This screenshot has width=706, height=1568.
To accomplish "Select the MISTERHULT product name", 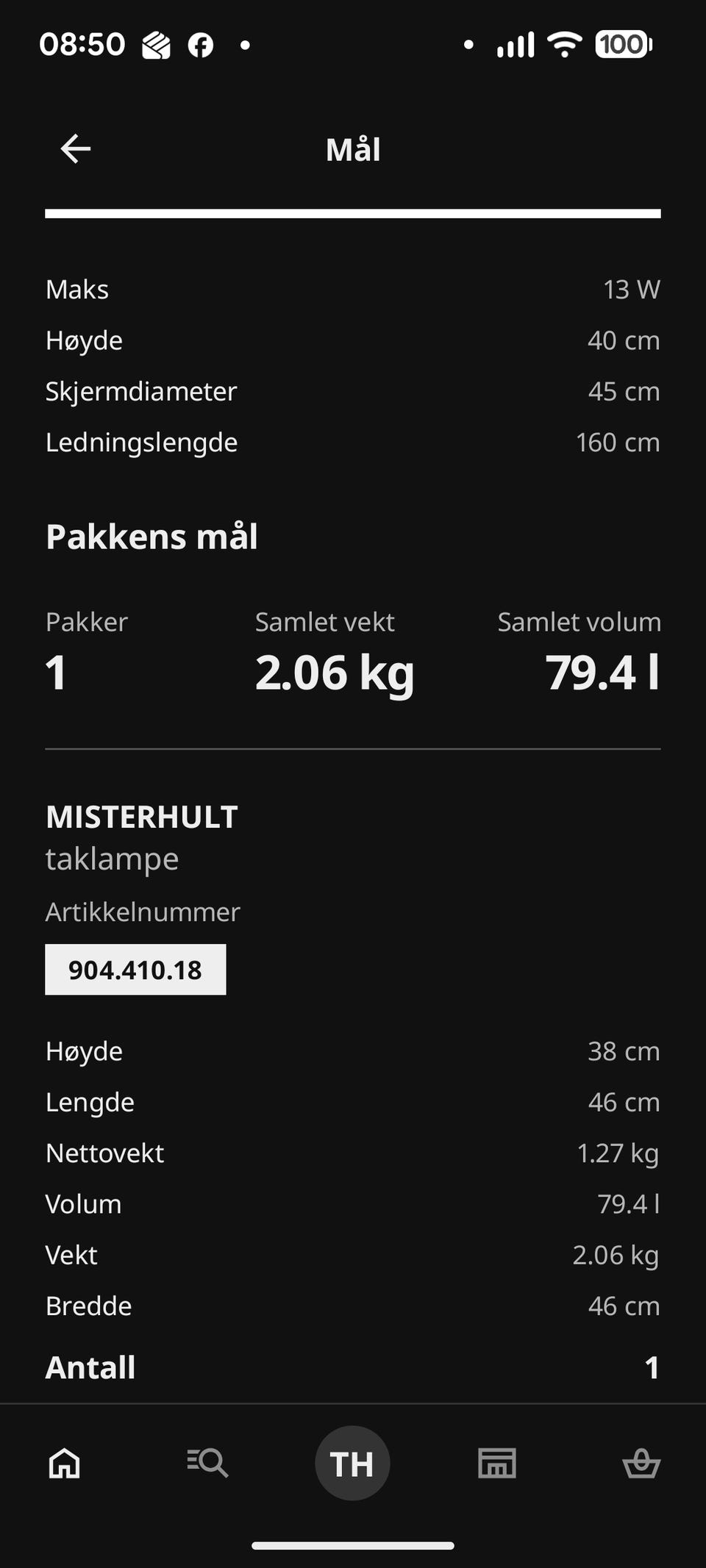I will click(140, 816).
